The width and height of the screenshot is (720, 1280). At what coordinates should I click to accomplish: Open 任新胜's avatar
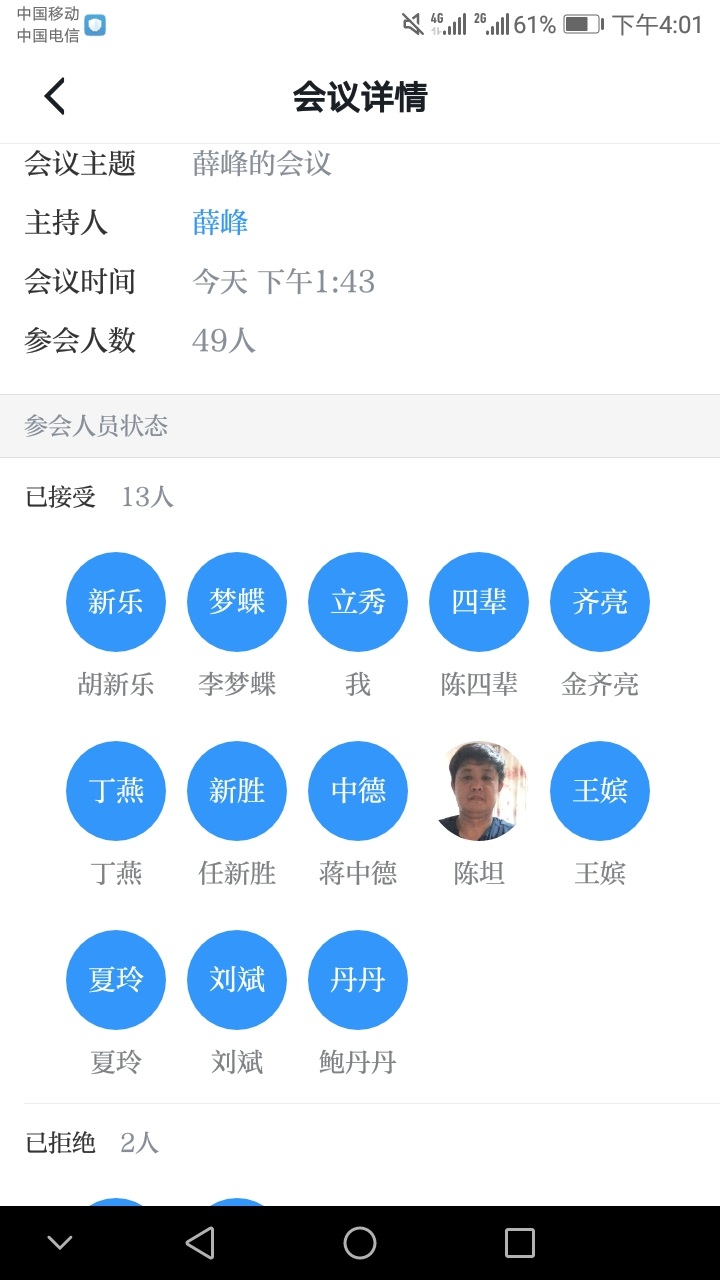tap(237, 791)
